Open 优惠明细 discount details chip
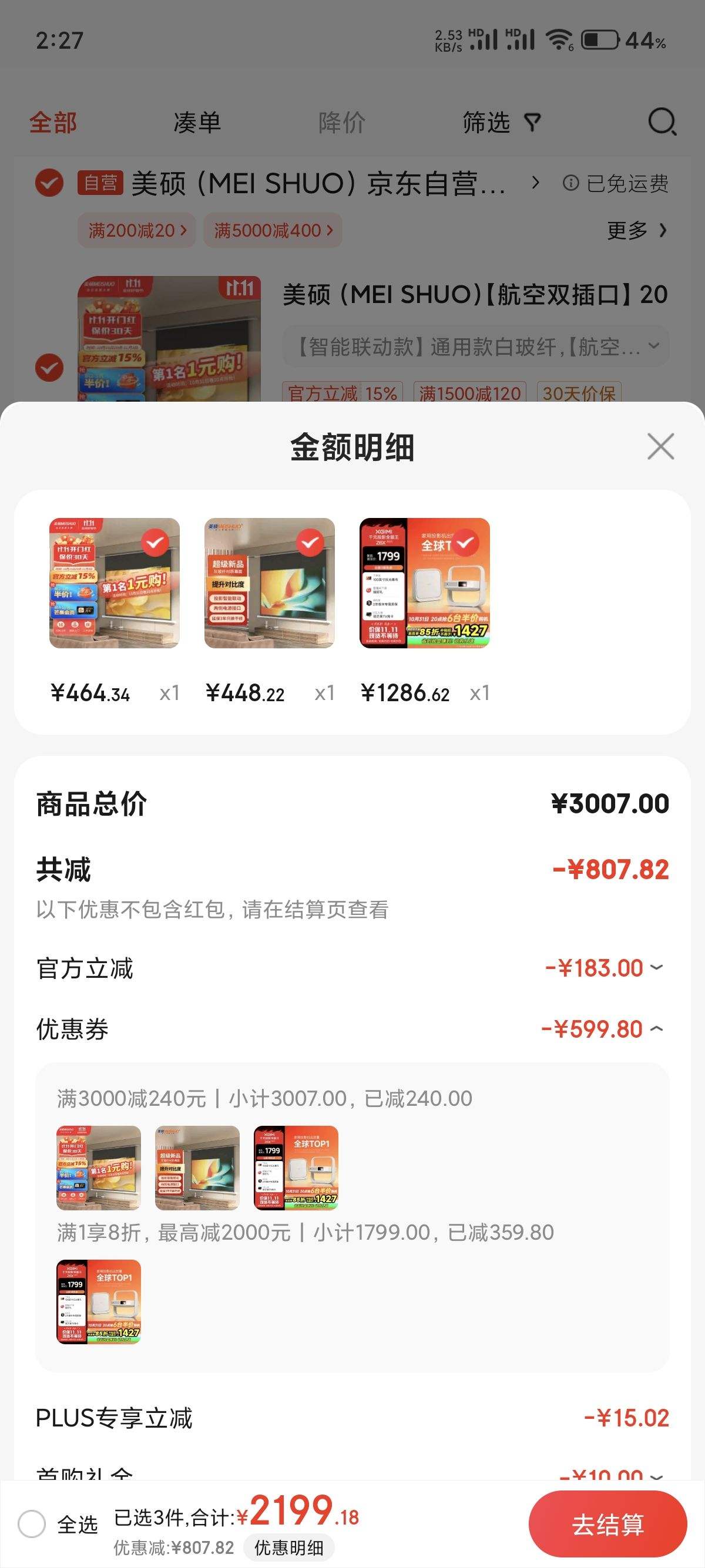This screenshot has width=705, height=1568. [288, 1547]
